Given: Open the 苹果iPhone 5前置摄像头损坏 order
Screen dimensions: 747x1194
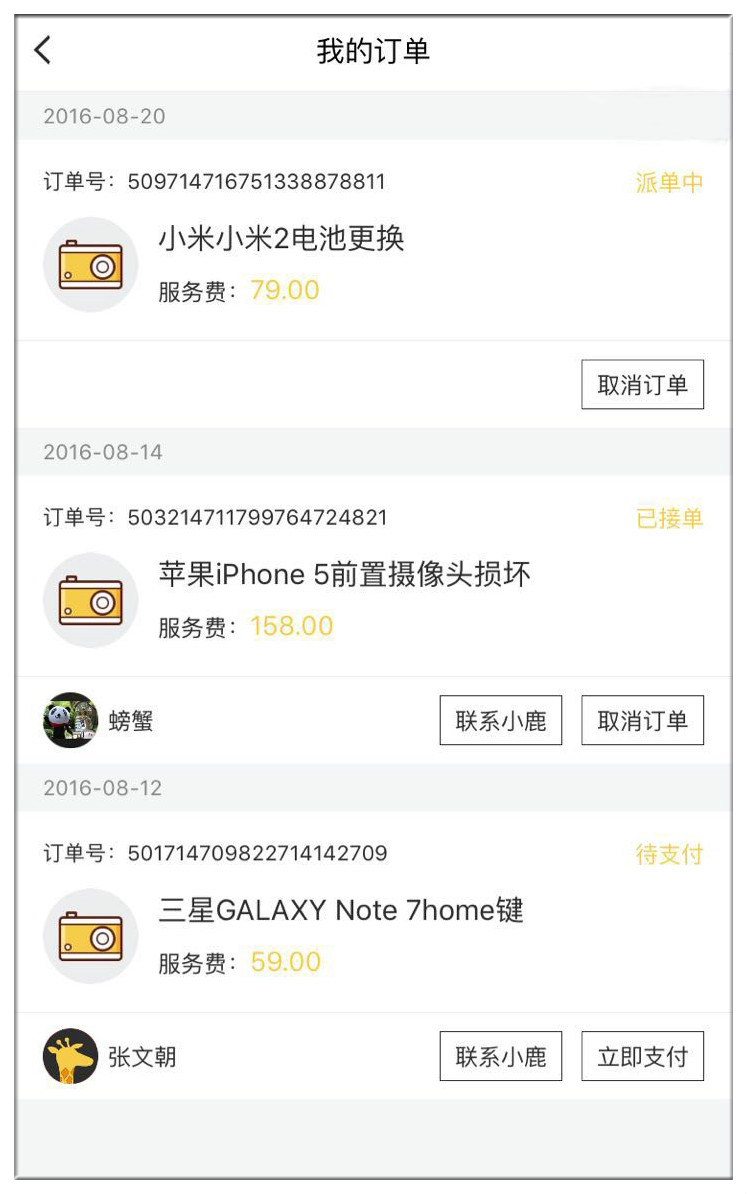Looking at the screenshot, I should point(344,575).
